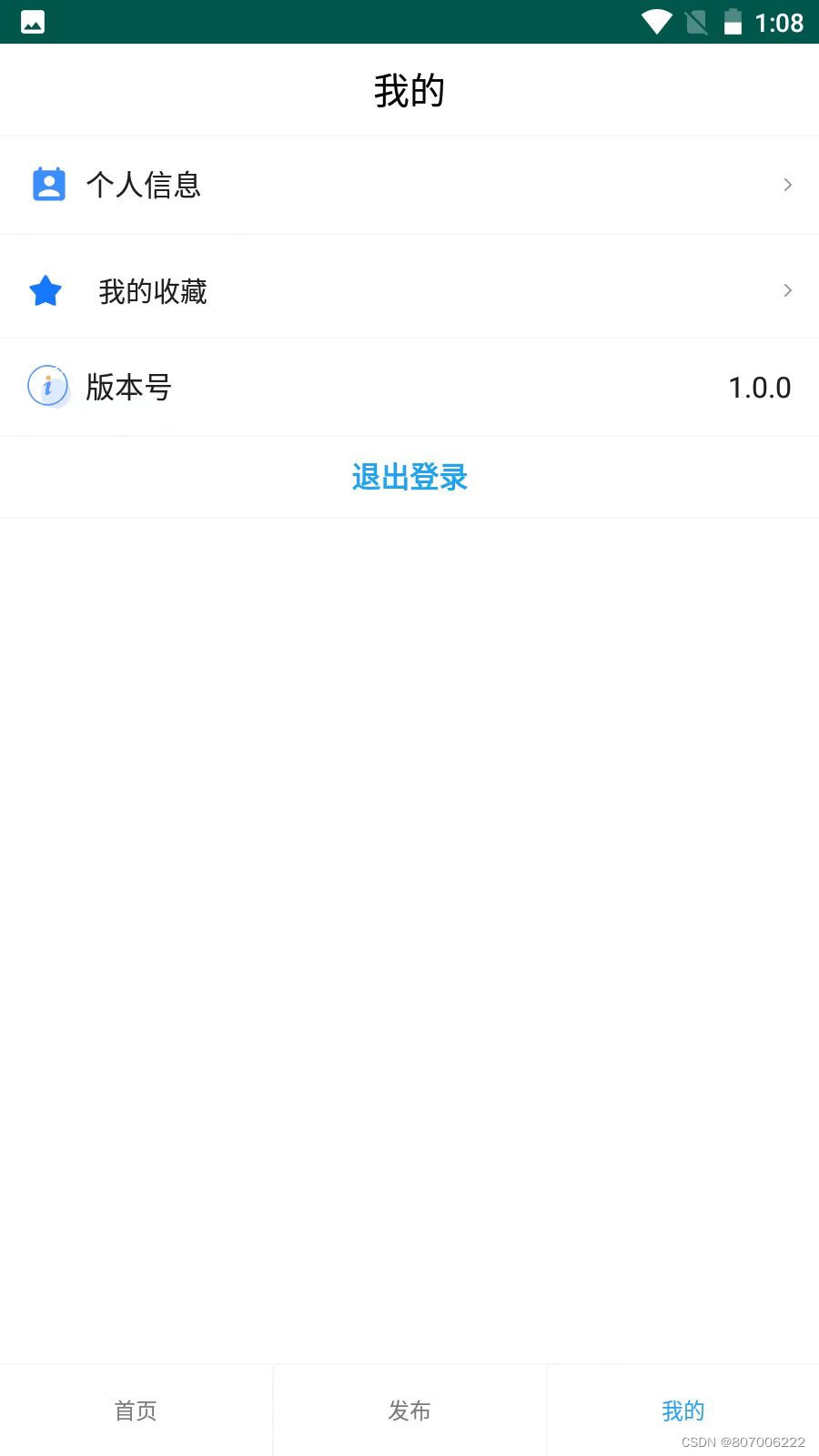Switch to the 首页 tab
Viewport: 819px width, 1456px height.
pos(136,1410)
